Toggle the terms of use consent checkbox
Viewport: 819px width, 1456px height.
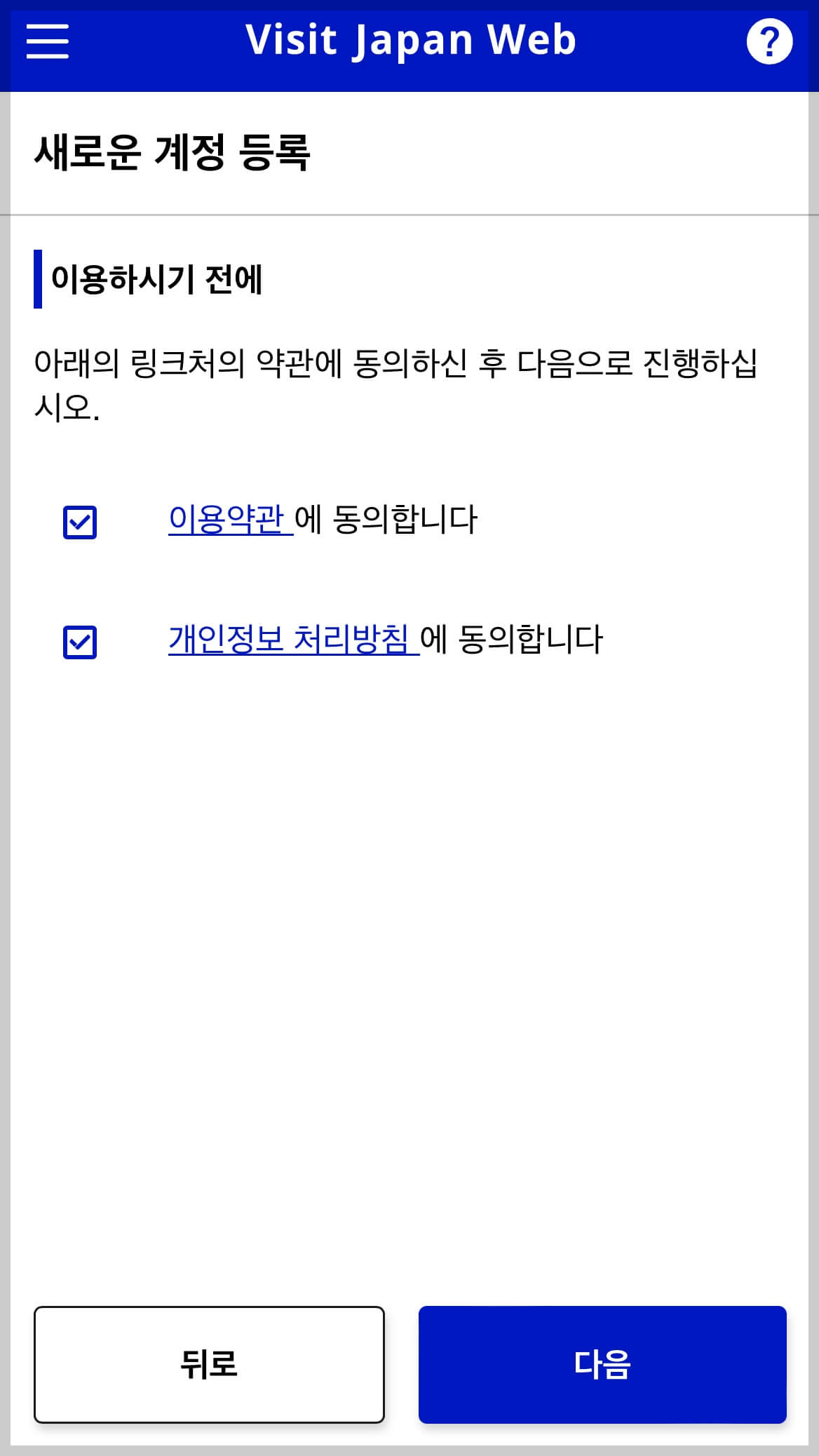coord(79,521)
